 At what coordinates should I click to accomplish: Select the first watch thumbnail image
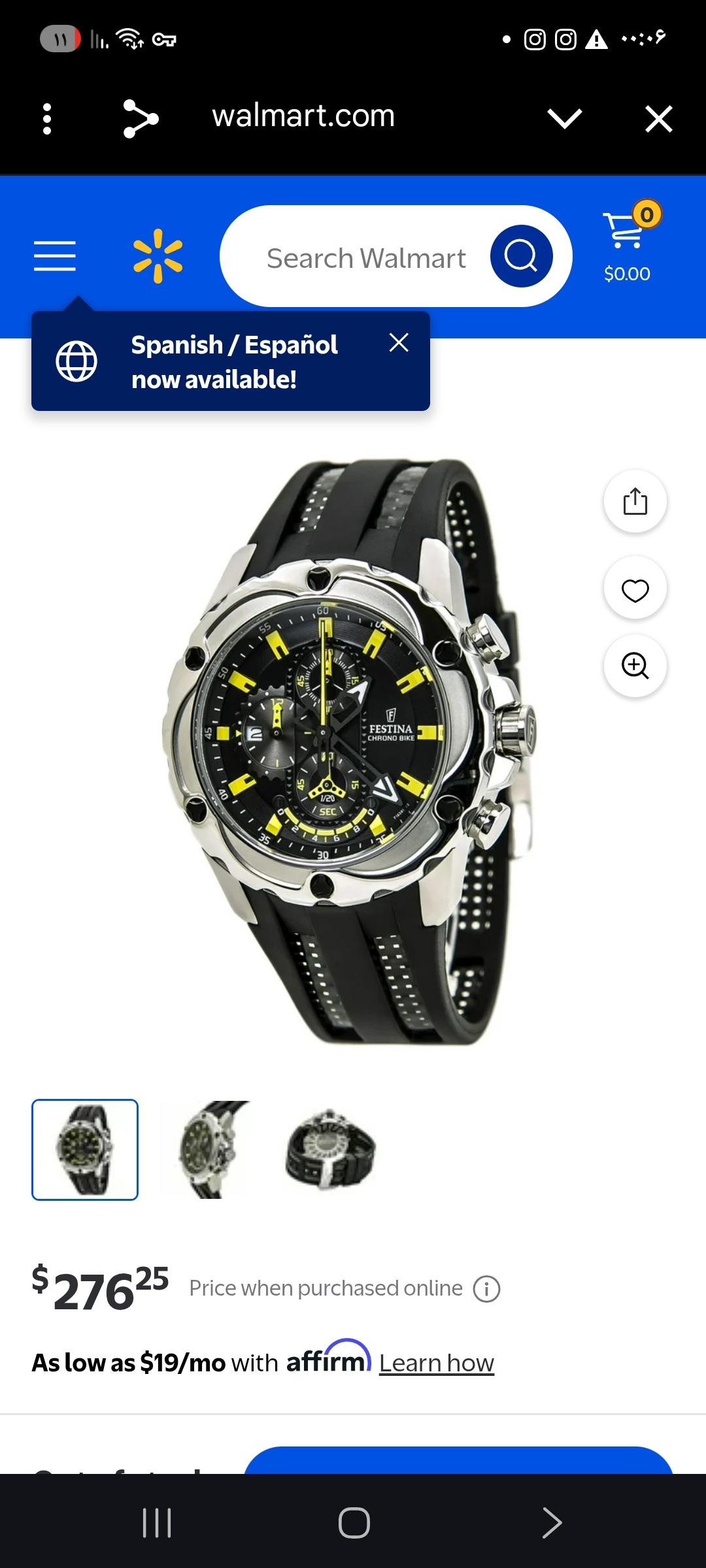(x=85, y=1150)
